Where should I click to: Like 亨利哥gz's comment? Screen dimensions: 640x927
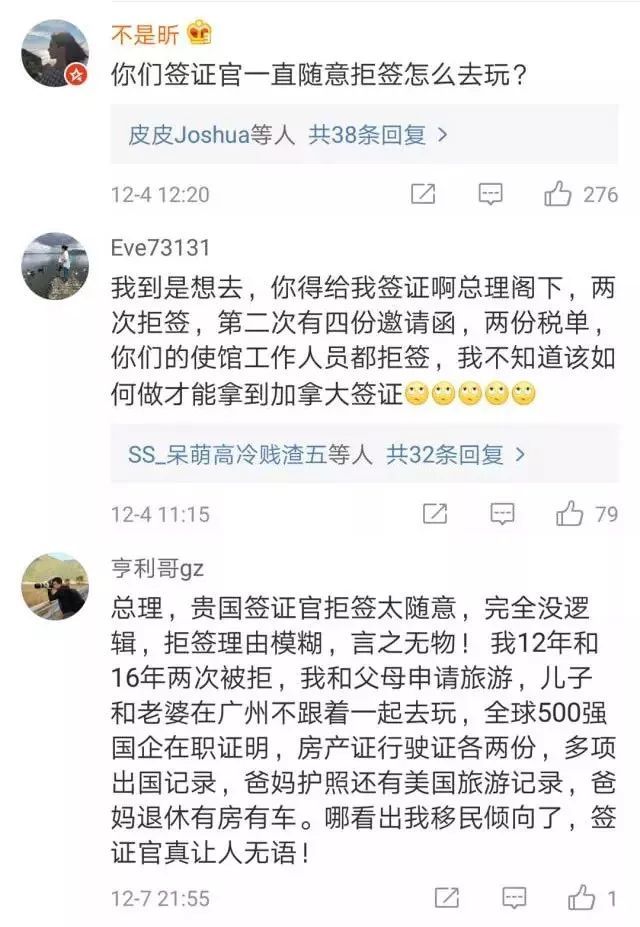[x=582, y=897]
